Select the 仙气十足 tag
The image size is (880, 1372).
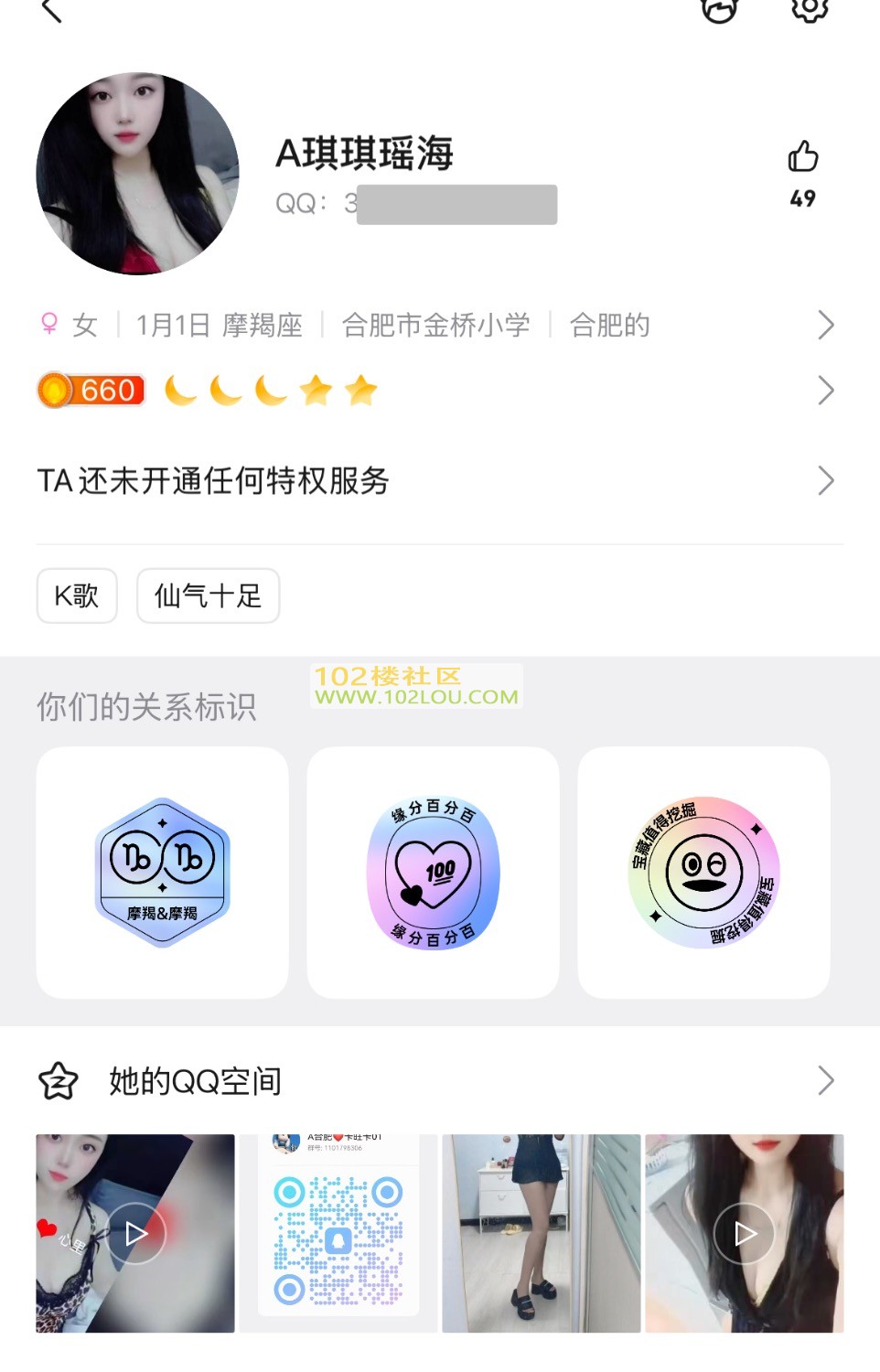208,596
